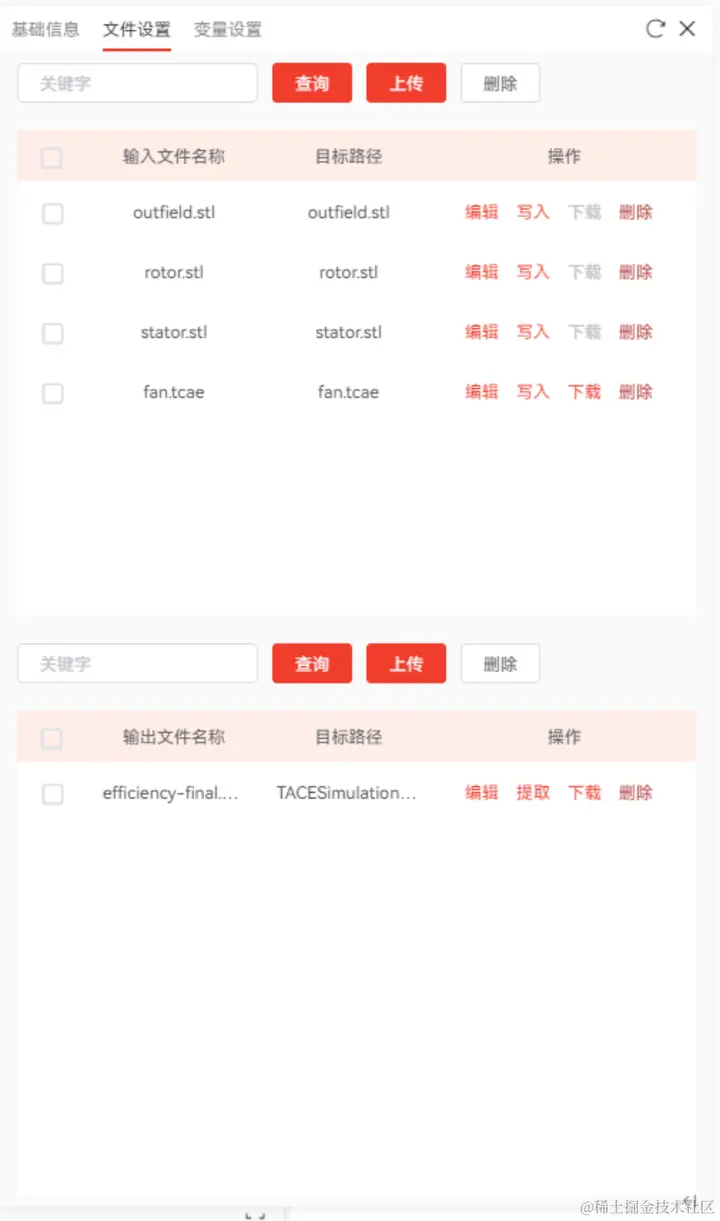Screen dimensions: 720x1221
Task: Check the box next to fan.tcae
Action: (x=53, y=393)
